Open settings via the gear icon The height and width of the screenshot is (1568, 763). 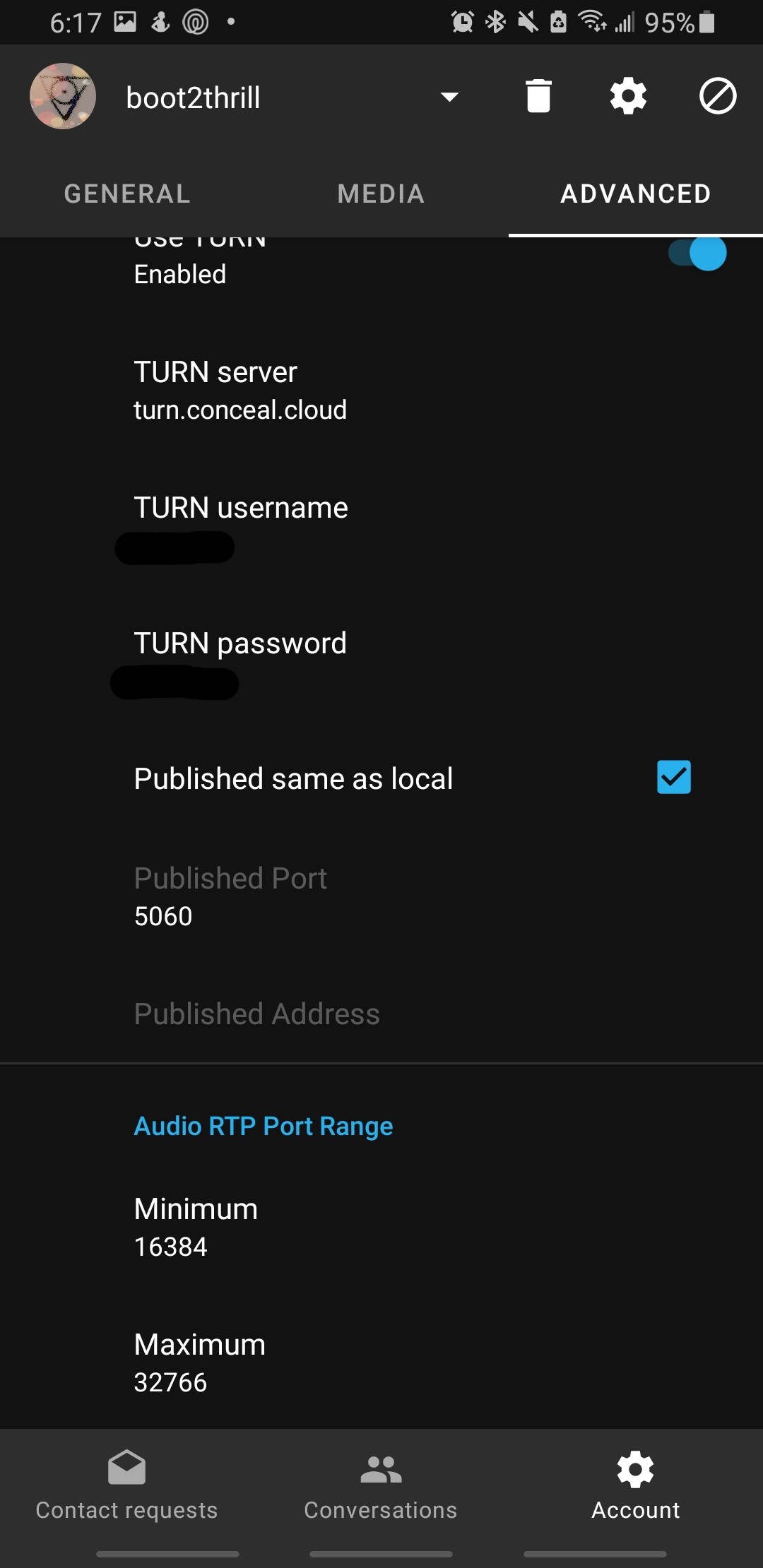pyautogui.click(x=628, y=97)
